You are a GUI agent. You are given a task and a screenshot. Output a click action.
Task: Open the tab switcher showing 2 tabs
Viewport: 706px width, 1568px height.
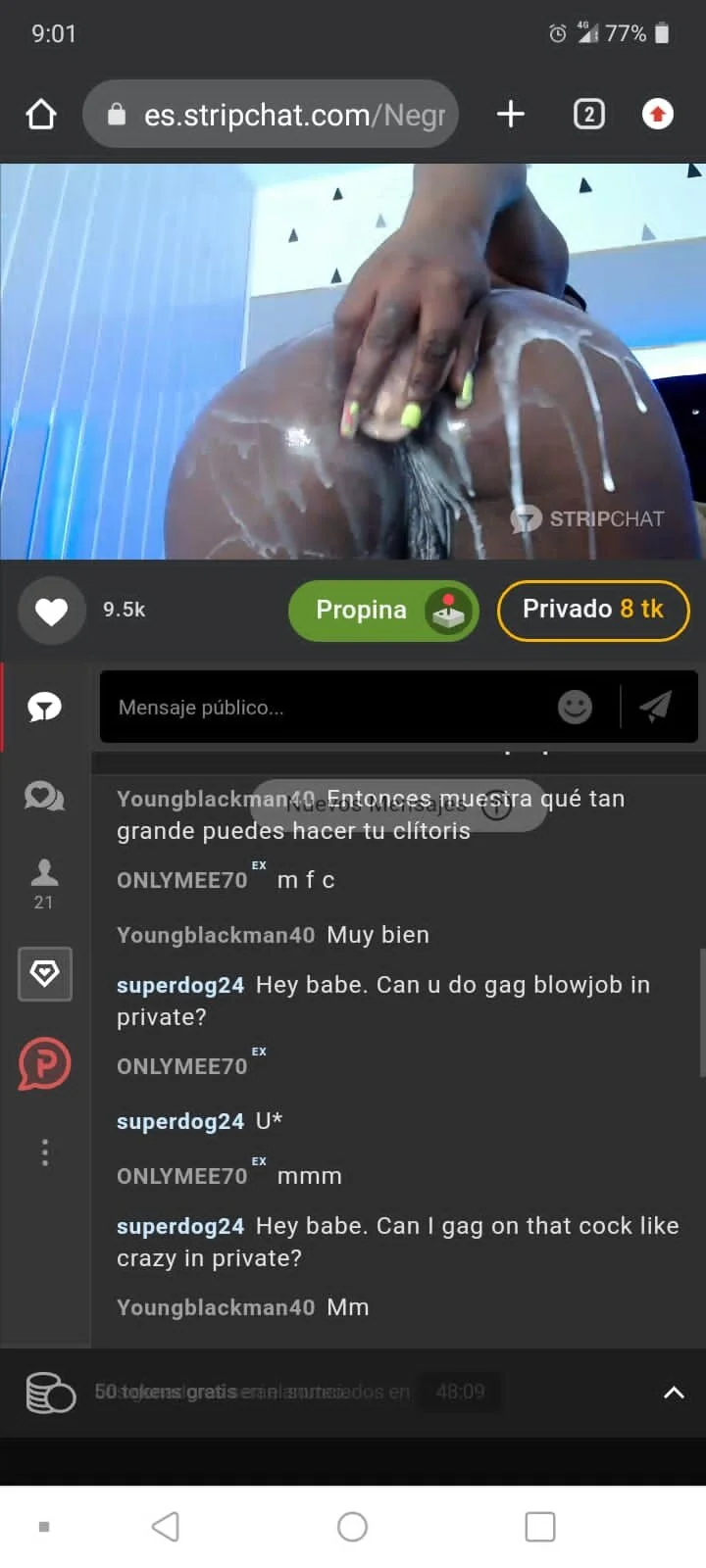(588, 115)
